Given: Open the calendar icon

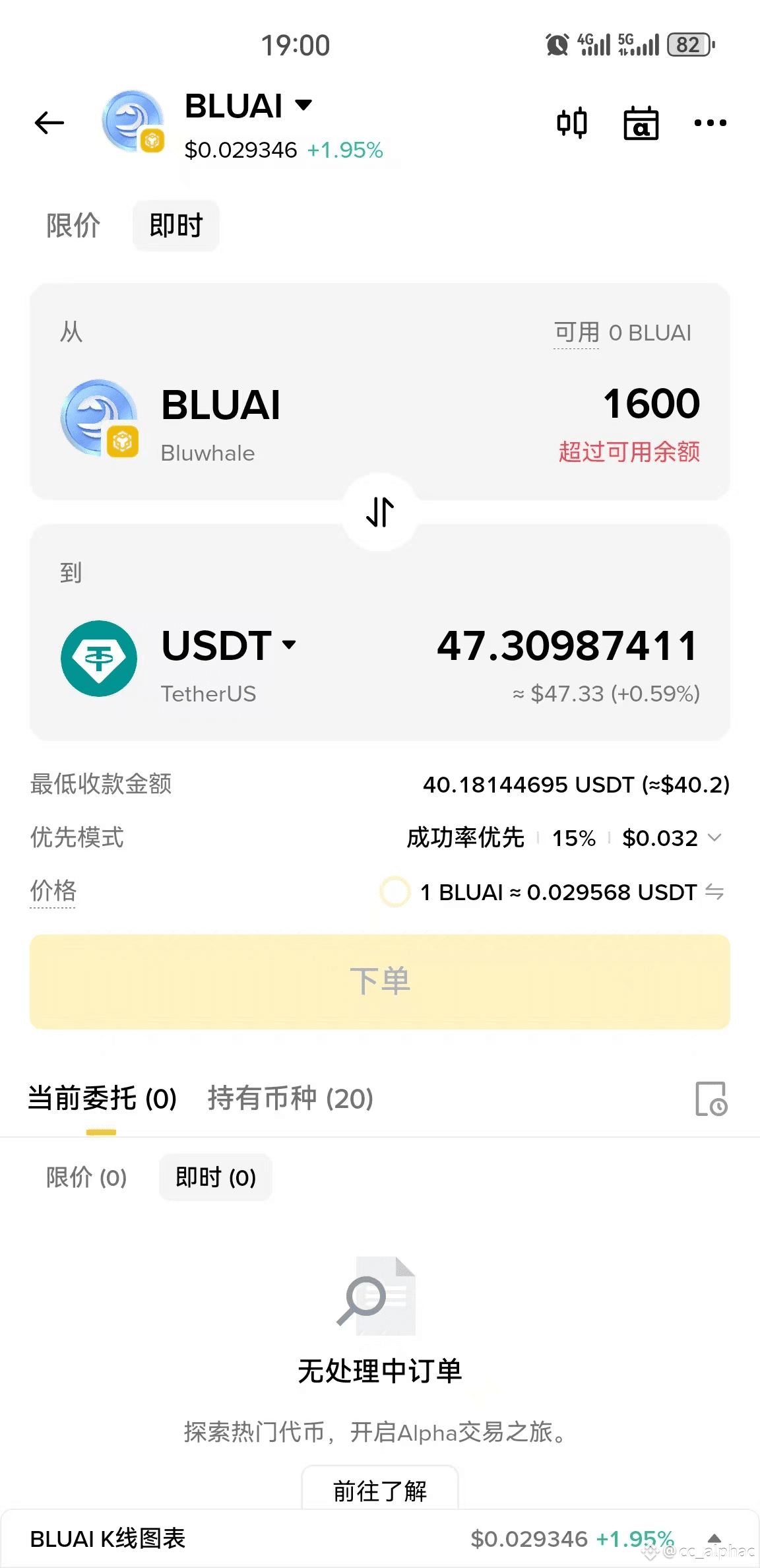Looking at the screenshot, I should [641, 123].
